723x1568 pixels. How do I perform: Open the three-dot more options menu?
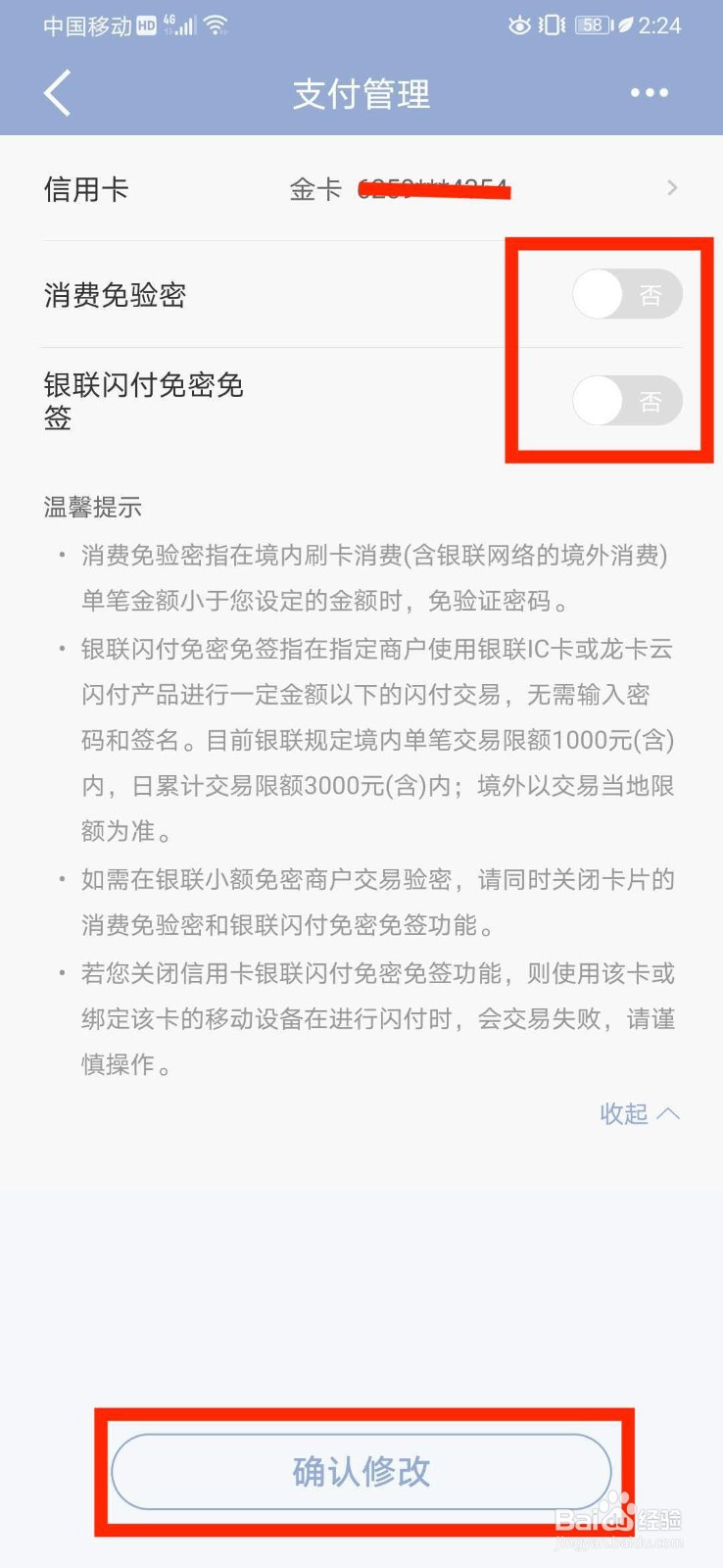(x=650, y=93)
